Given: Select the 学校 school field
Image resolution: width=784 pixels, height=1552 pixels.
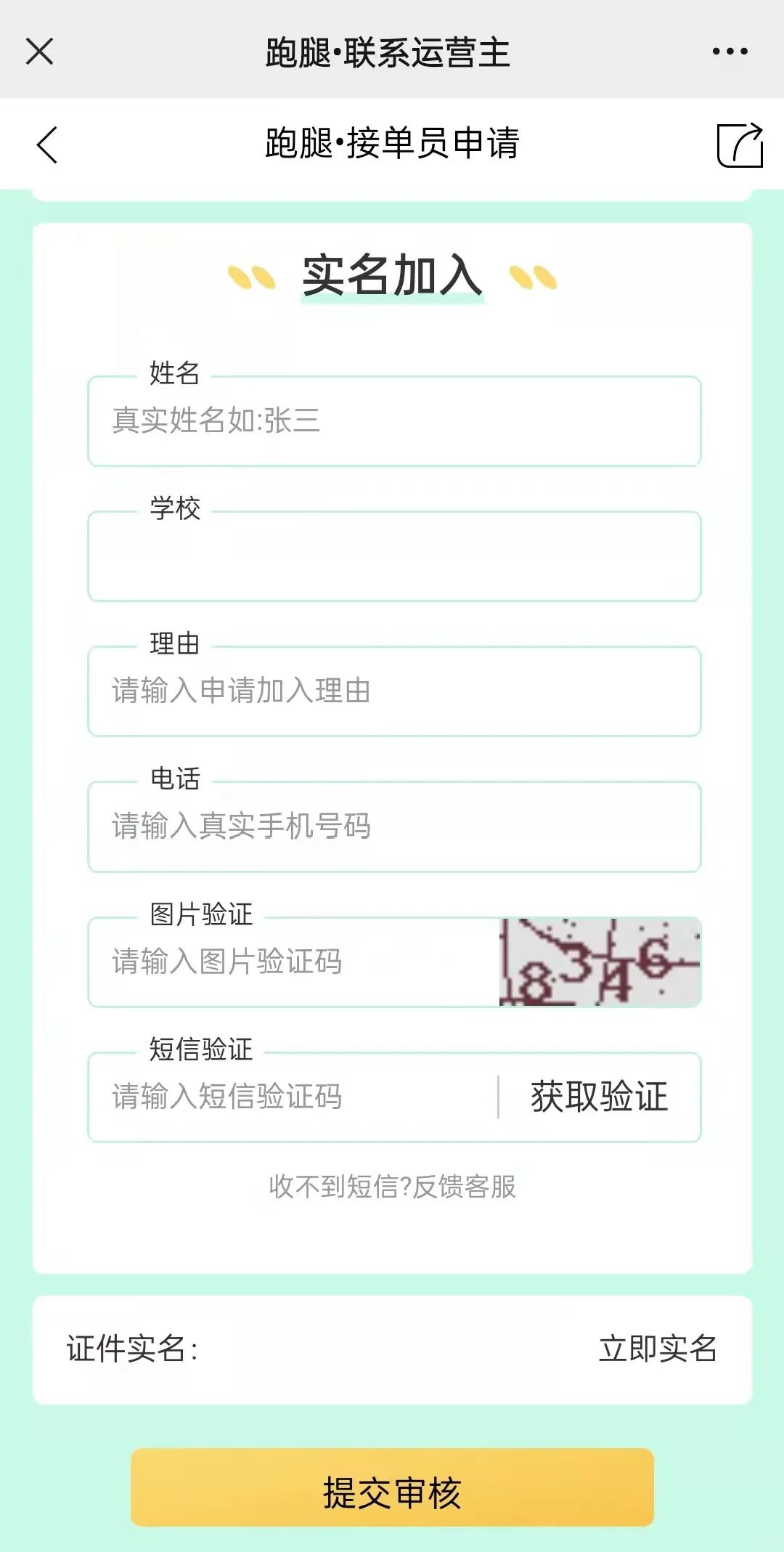Looking at the screenshot, I should pyautogui.click(x=393, y=557).
